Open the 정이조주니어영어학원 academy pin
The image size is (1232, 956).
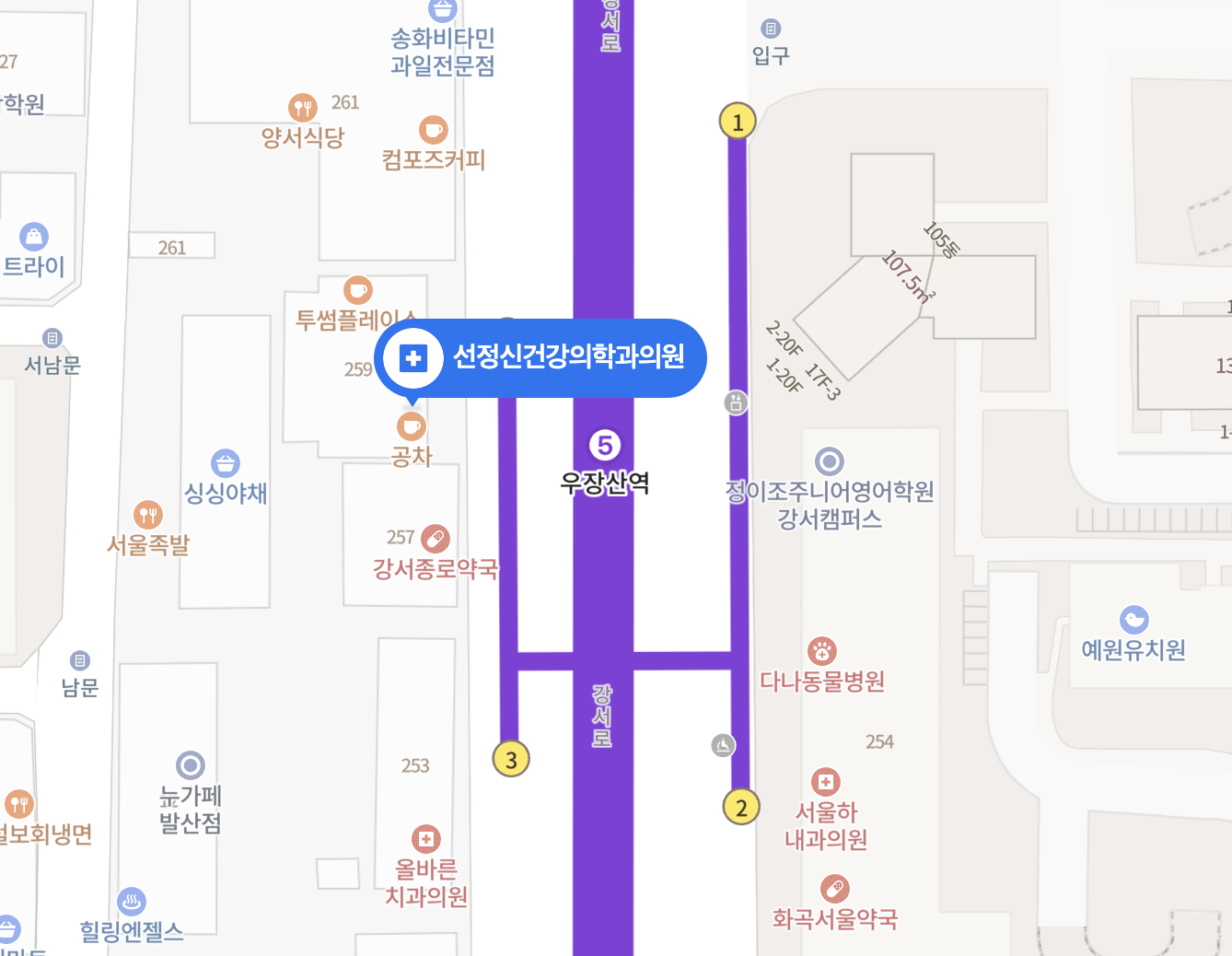point(830,461)
